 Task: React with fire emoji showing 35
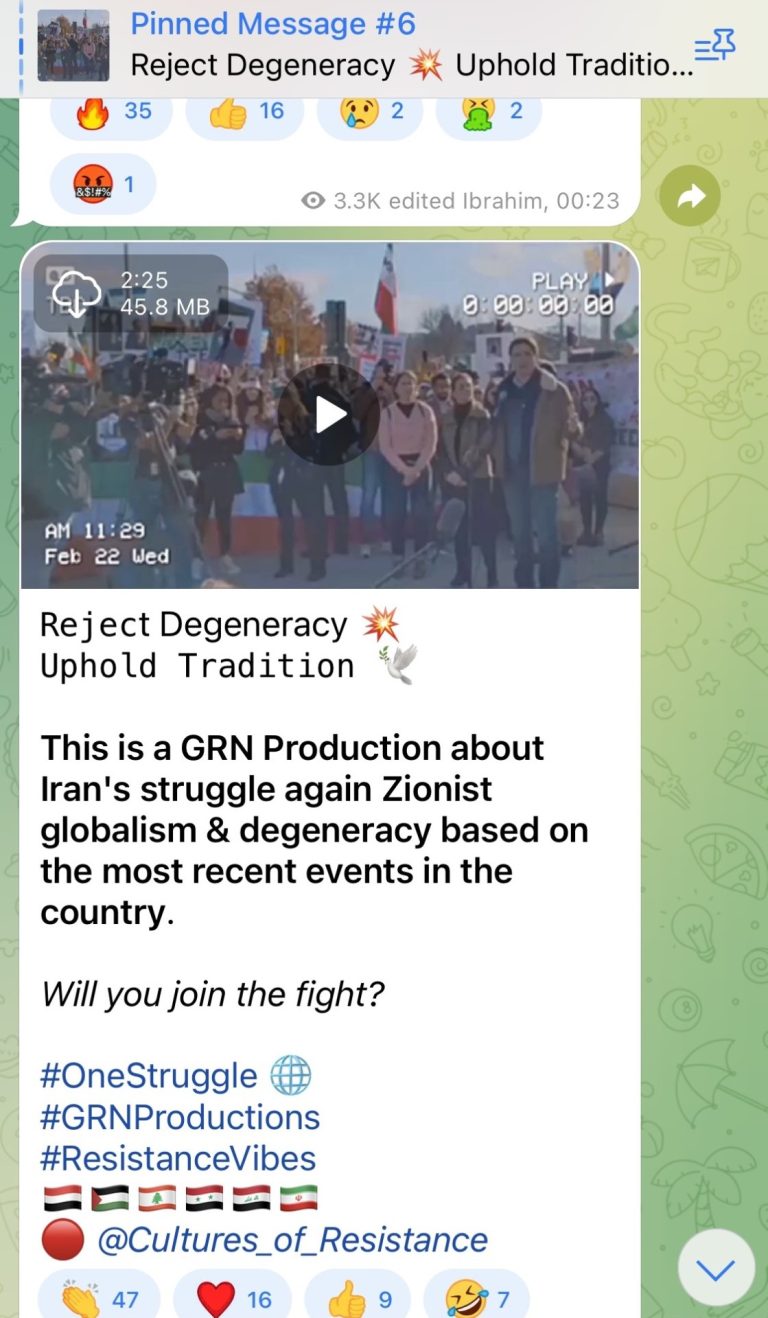[111, 111]
